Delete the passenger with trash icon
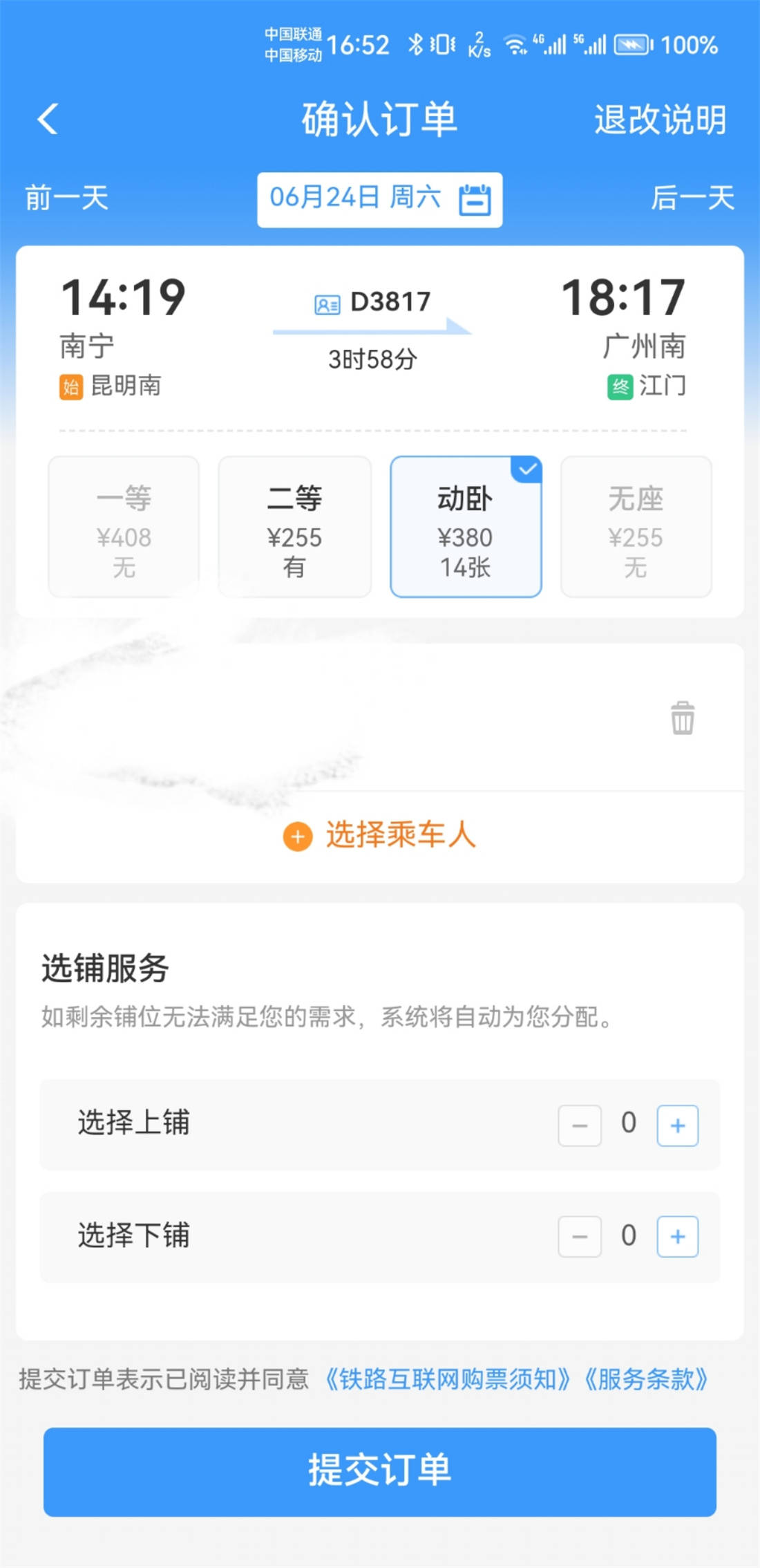The height and width of the screenshot is (1568, 760). (682, 718)
